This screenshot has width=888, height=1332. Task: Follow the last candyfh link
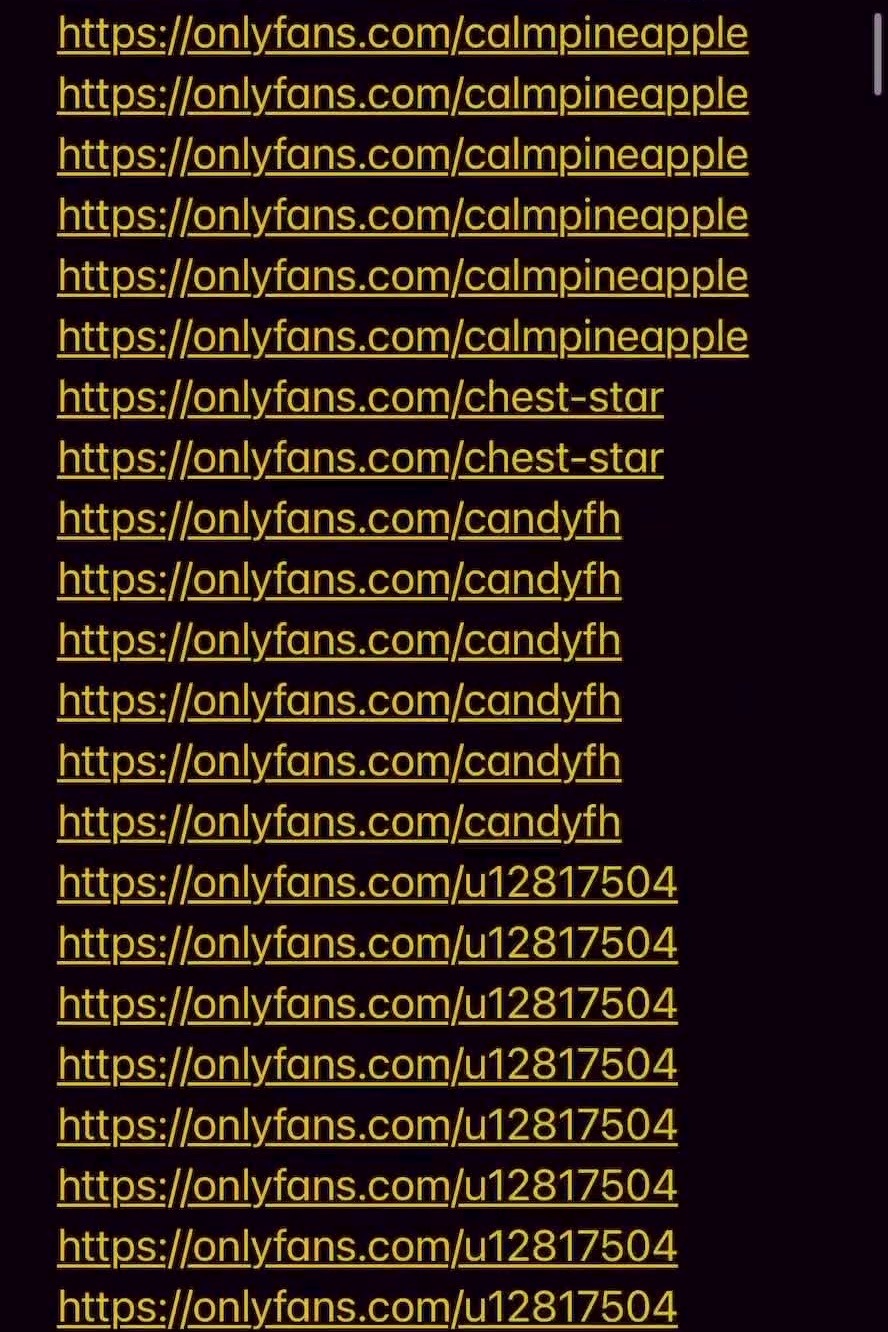pyautogui.click(x=339, y=823)
